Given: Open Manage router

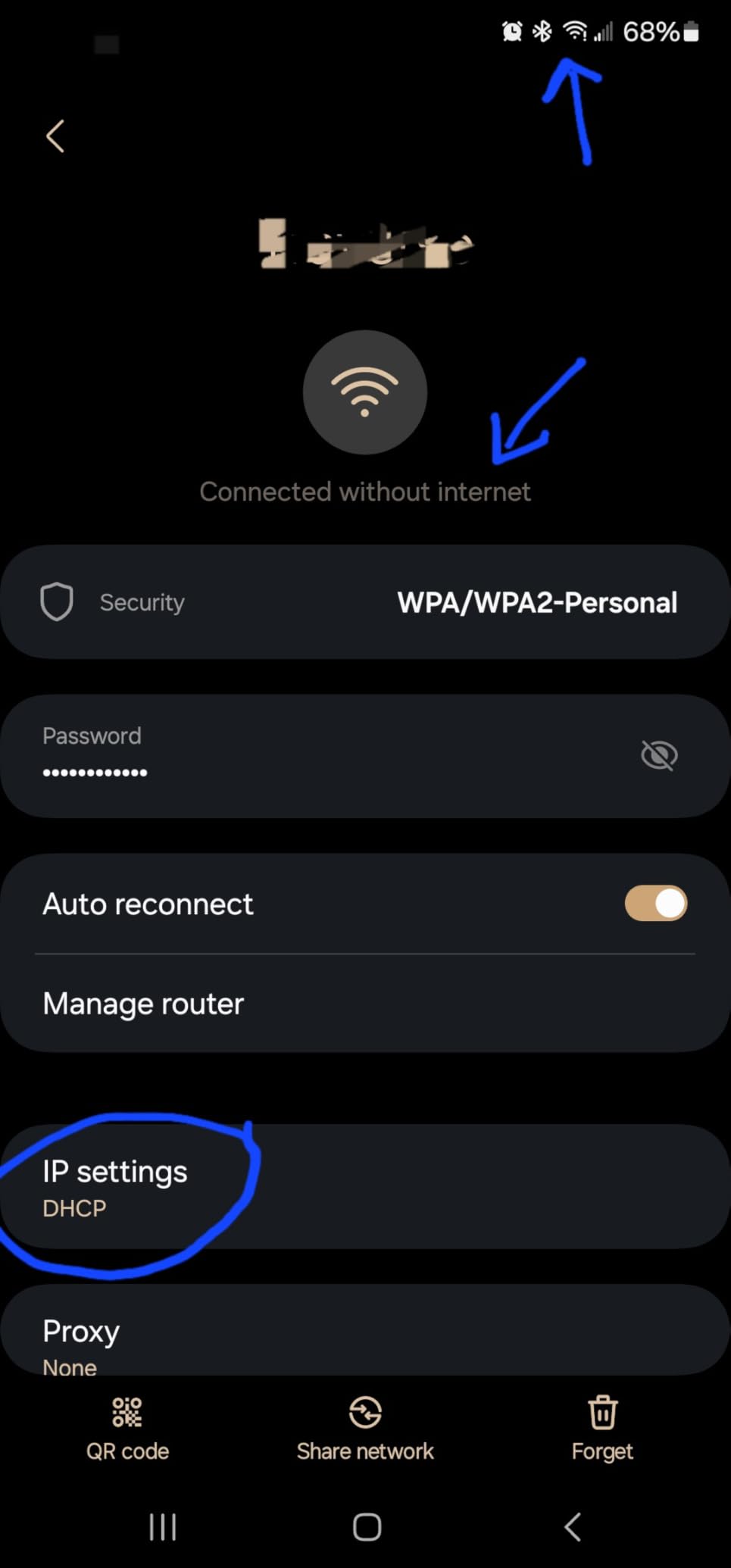Looking at the screenshot, I should coord(365,1004).
